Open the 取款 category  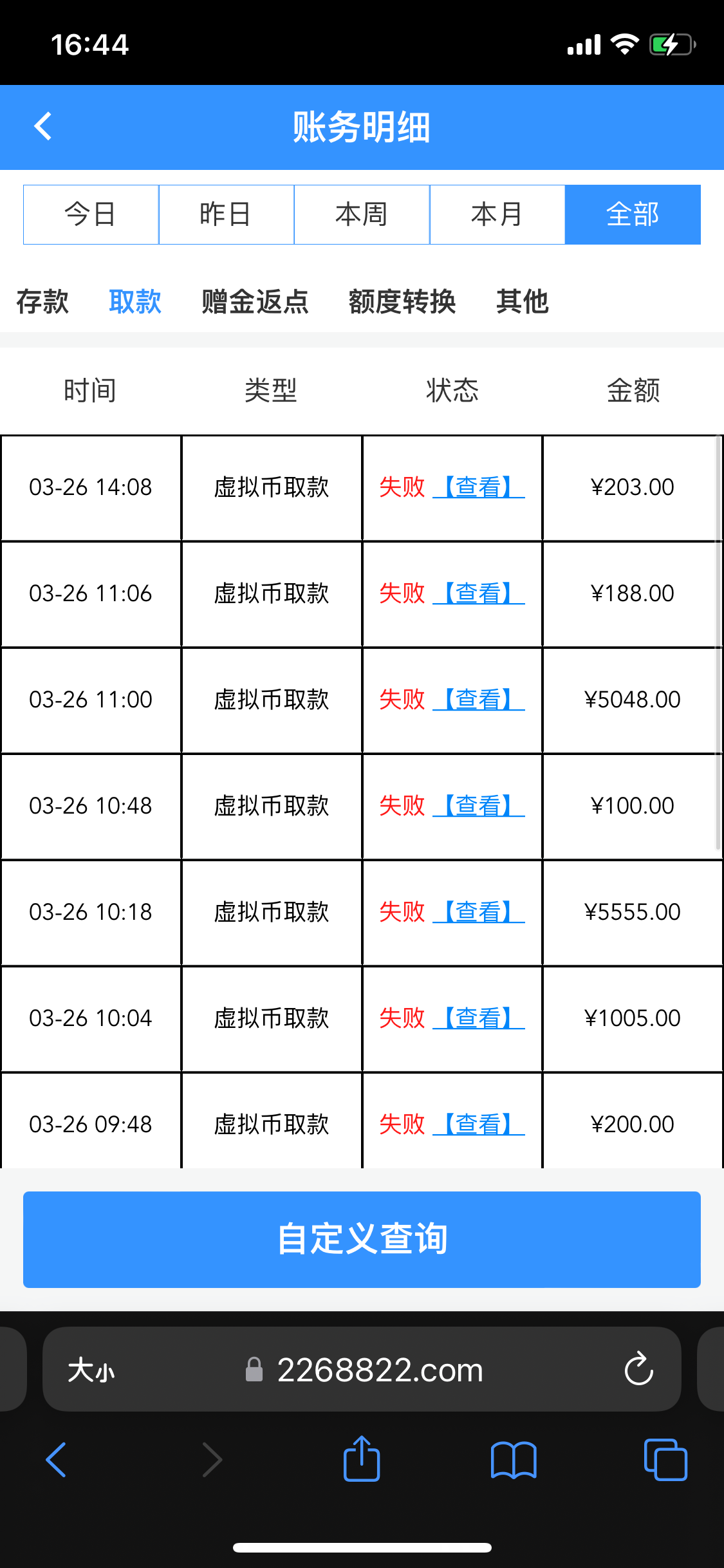coord(135,301)
